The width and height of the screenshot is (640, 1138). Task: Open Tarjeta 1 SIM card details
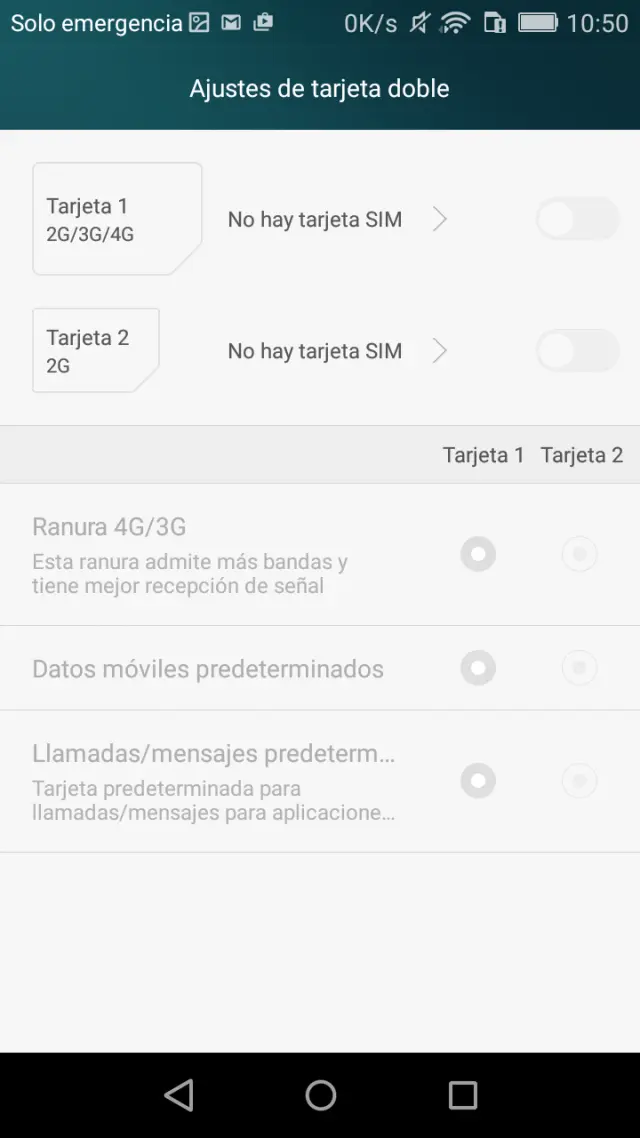[335, 220]
